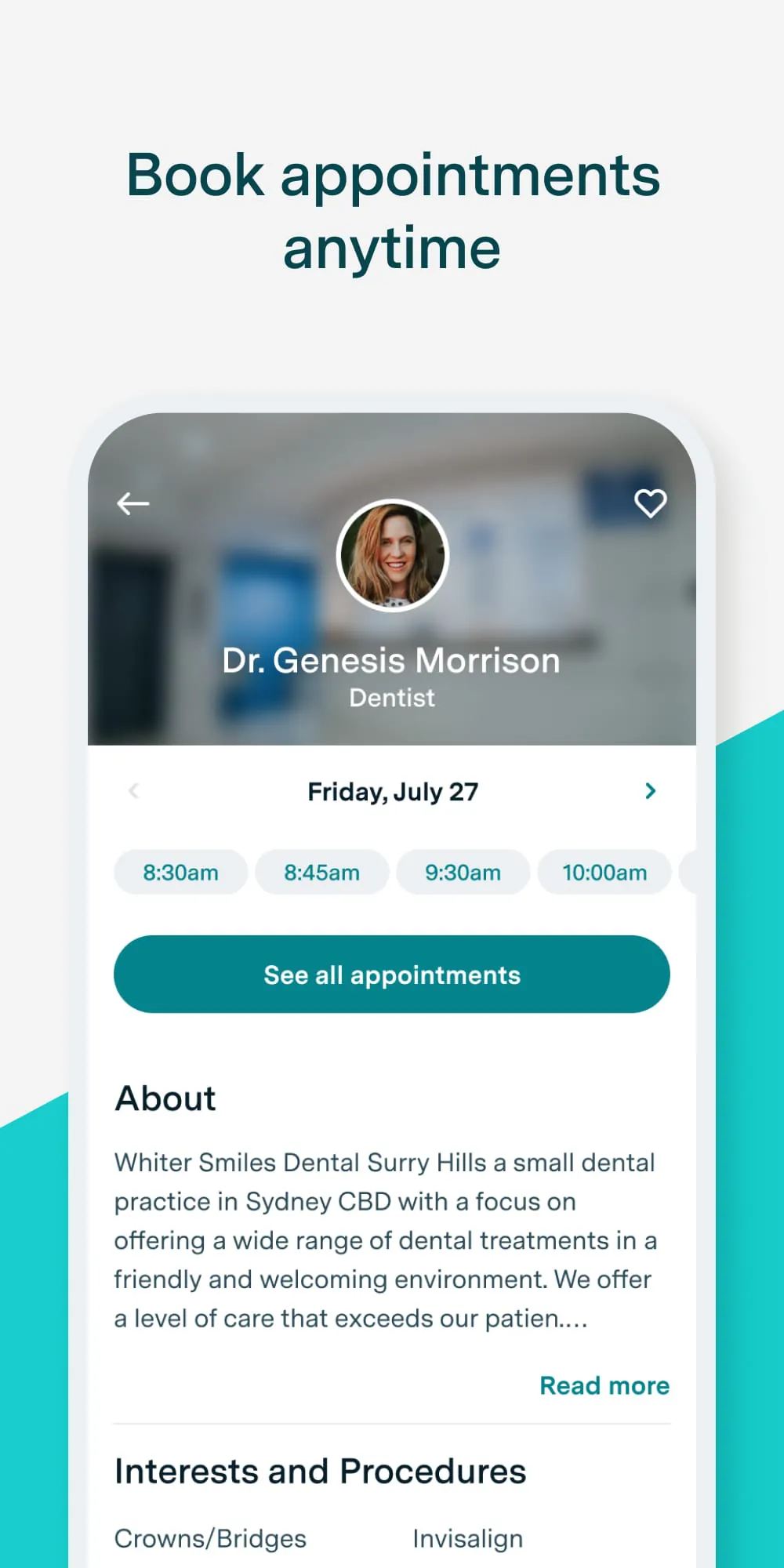Tap the partially visible time slot after 10:00am
The width and height of the screenshot is (784, 1568).
pyautogui.click(x=690, y=872)
